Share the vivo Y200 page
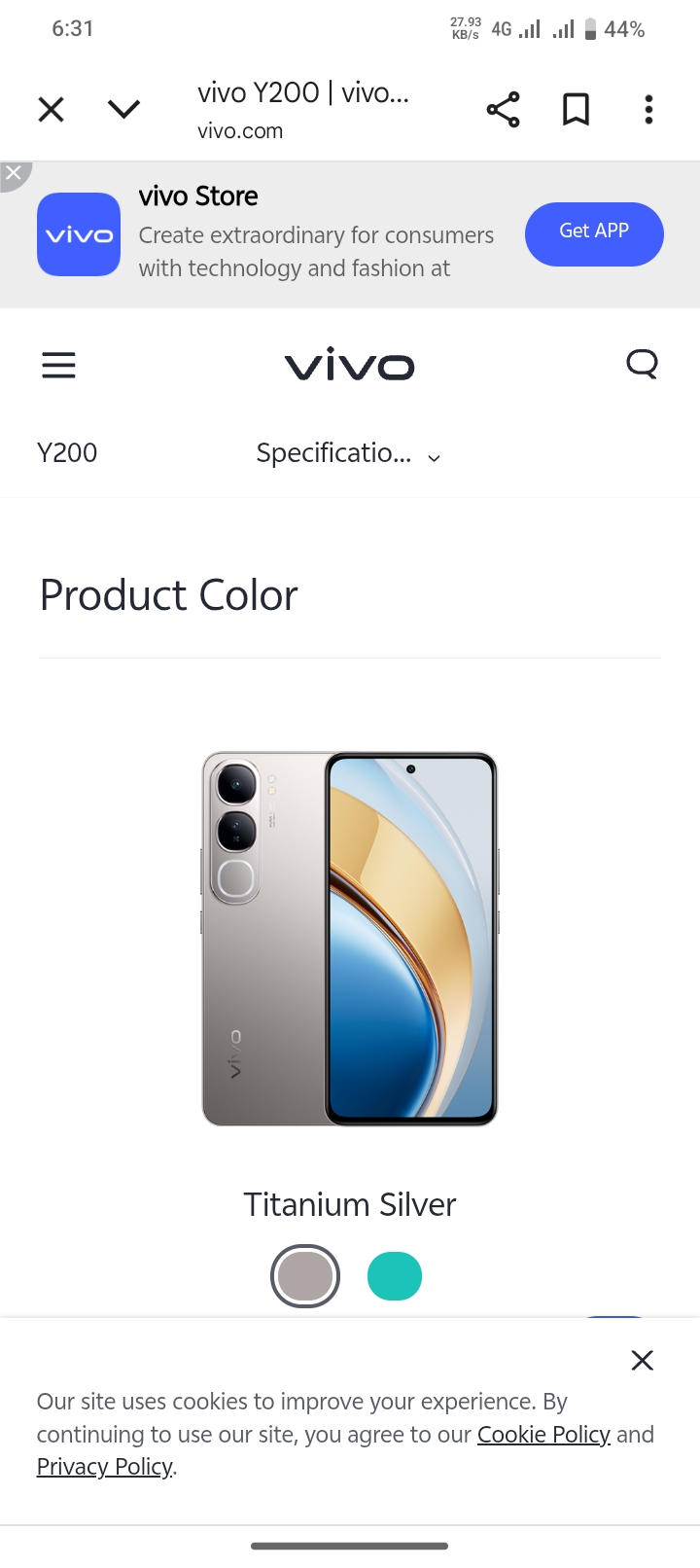 pyautogui.click(x=503, y=110)
